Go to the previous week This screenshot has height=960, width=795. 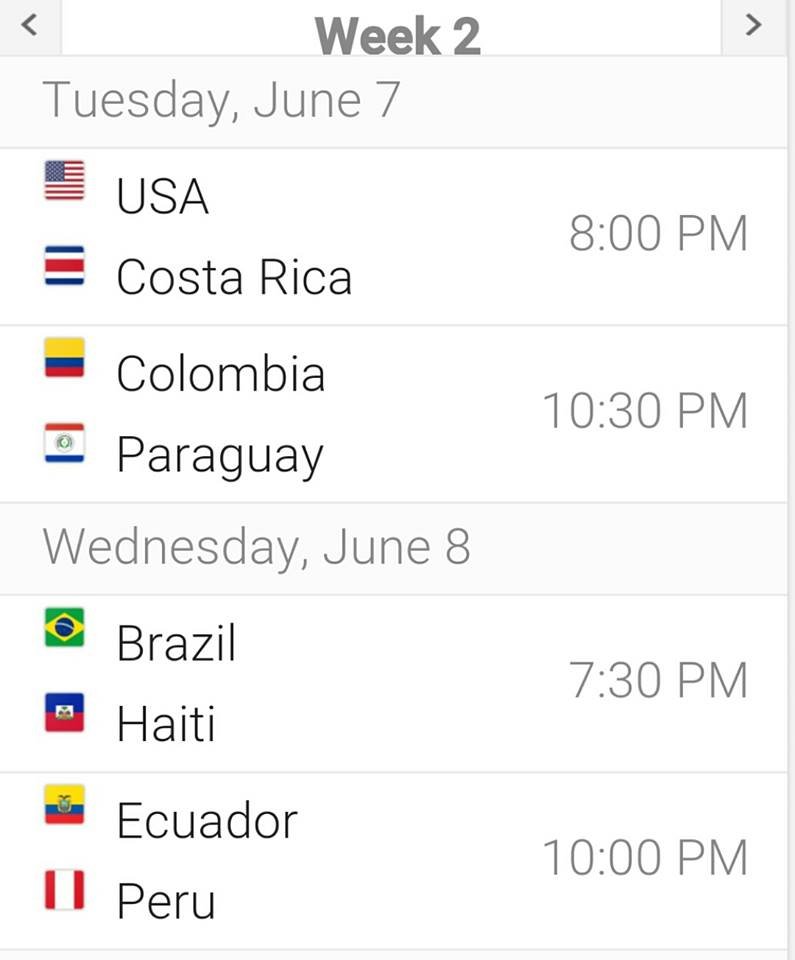tap(29, 26)
